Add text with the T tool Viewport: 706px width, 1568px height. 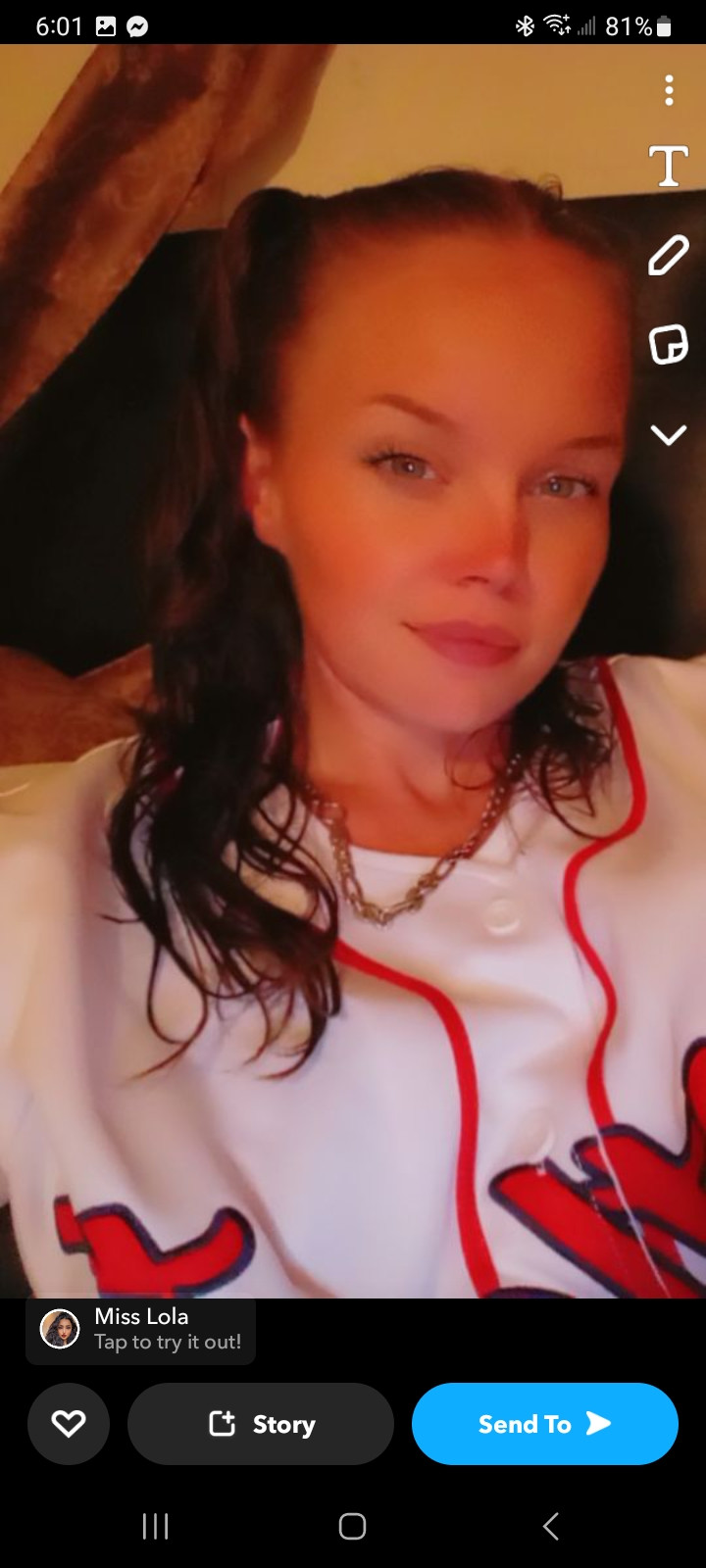click(x=669, y=166)
